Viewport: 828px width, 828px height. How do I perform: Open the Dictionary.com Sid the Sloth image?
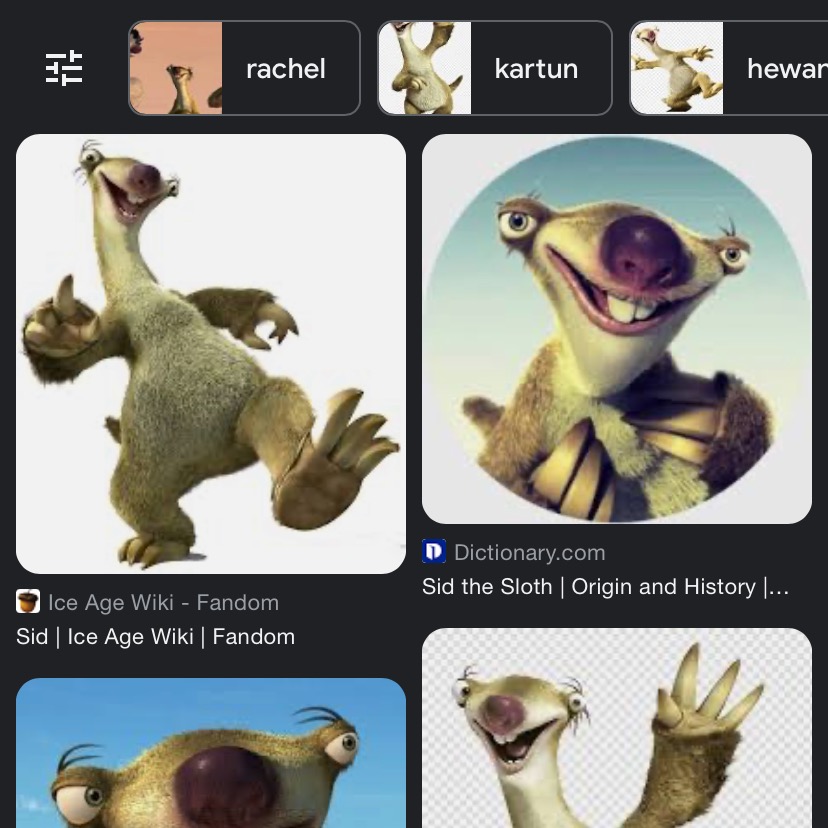point(616,329)
